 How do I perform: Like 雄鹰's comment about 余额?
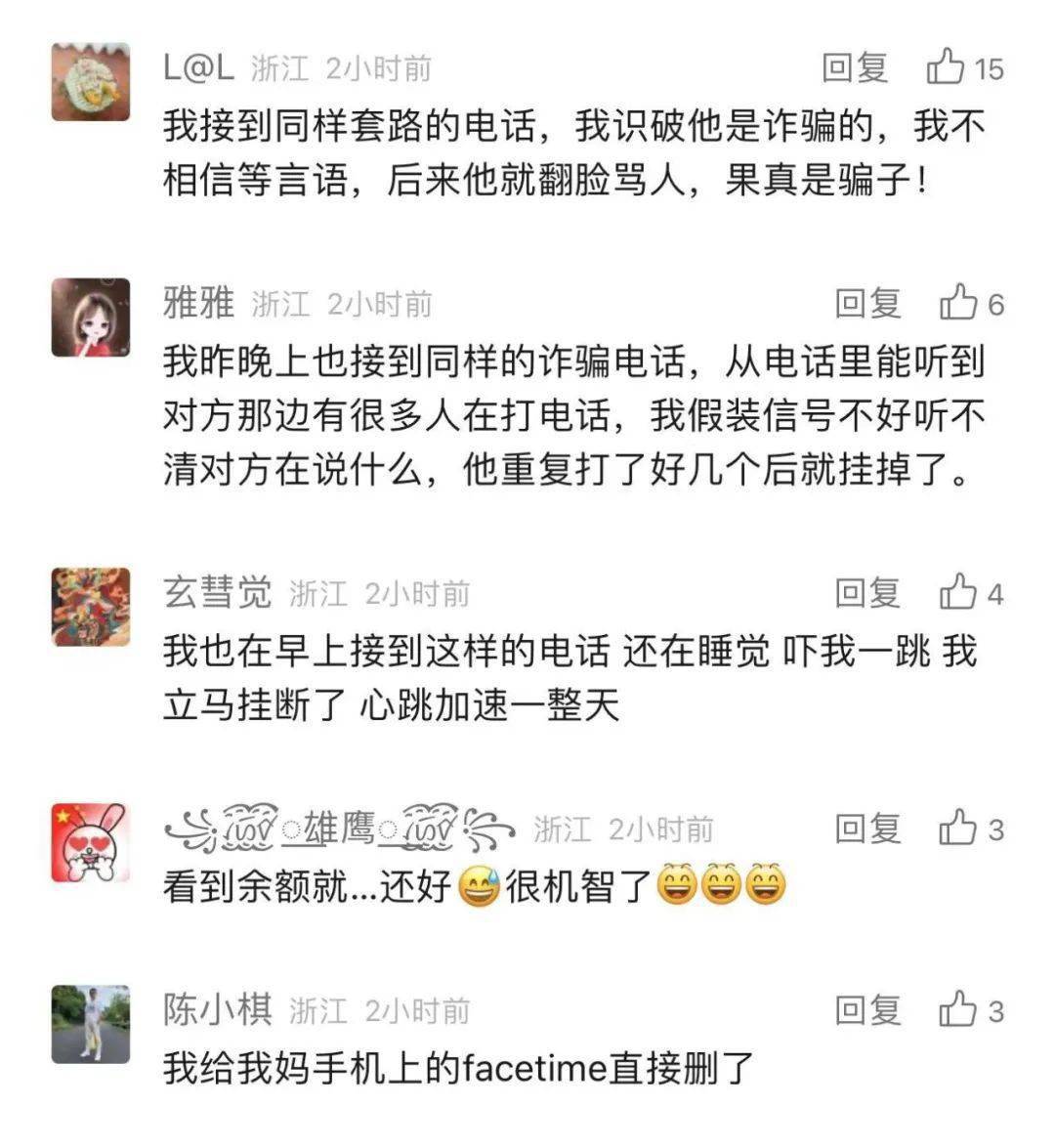click(x=958, y=828)
